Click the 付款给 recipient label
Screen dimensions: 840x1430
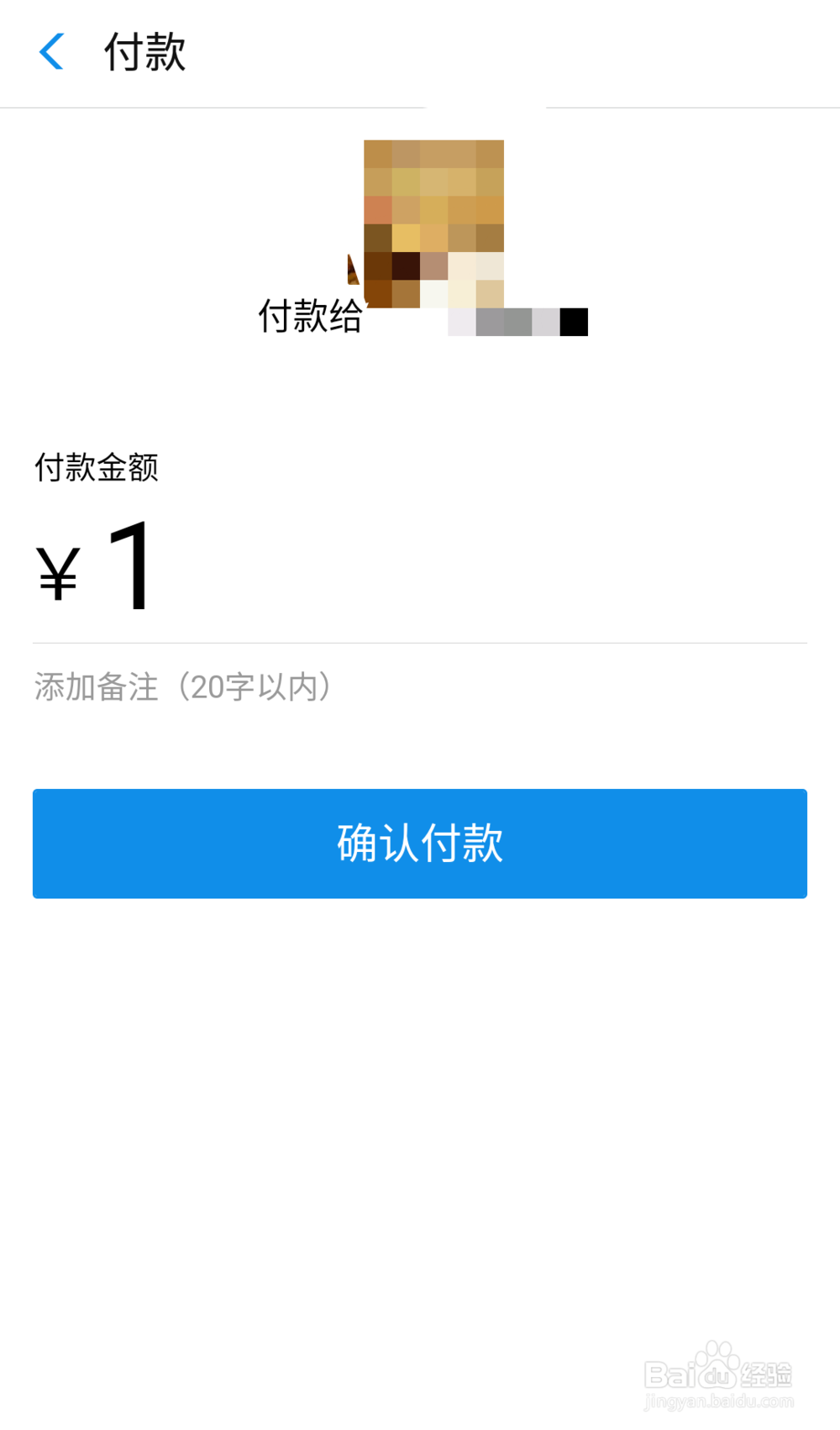click(310, 318)
